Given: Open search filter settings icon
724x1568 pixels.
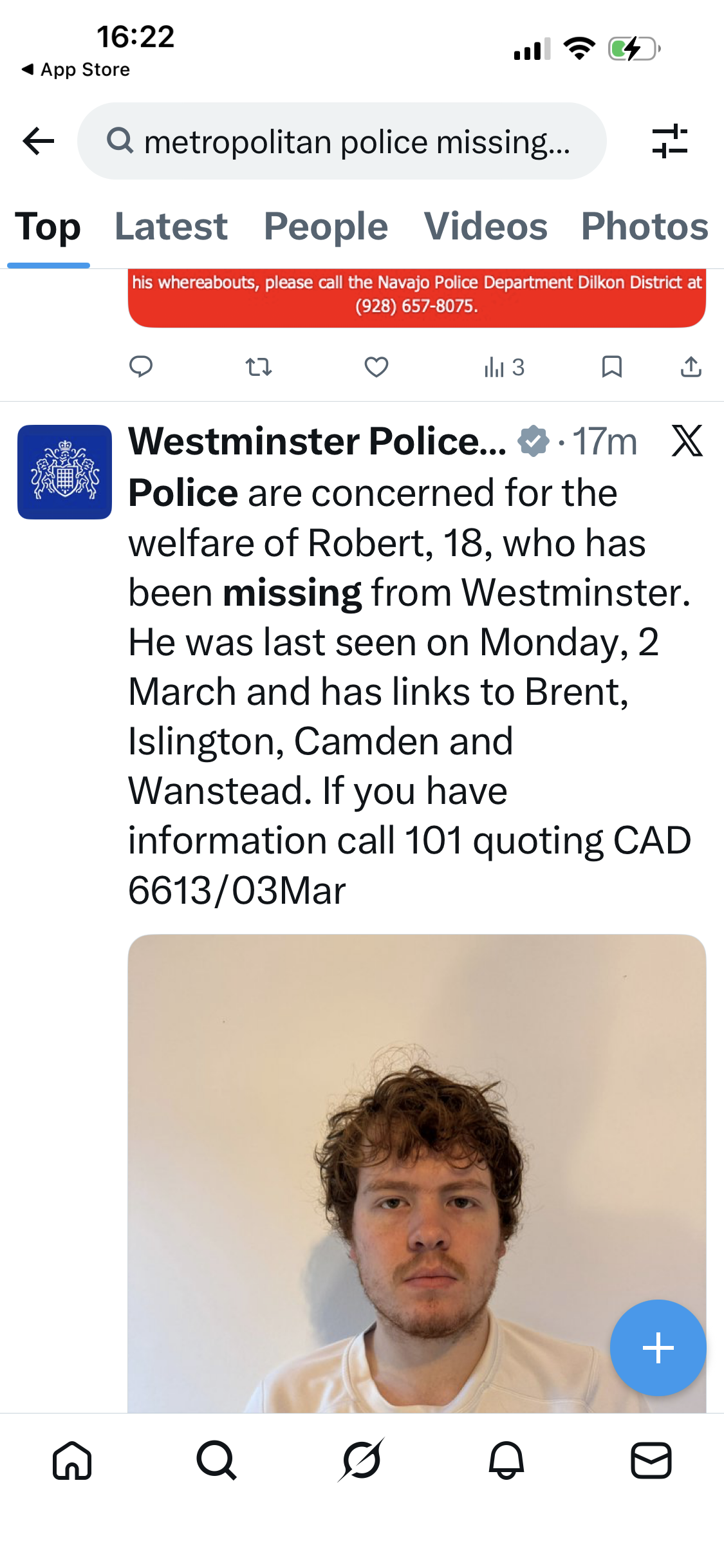Looking at the screenshot, I should pos(669,141).
